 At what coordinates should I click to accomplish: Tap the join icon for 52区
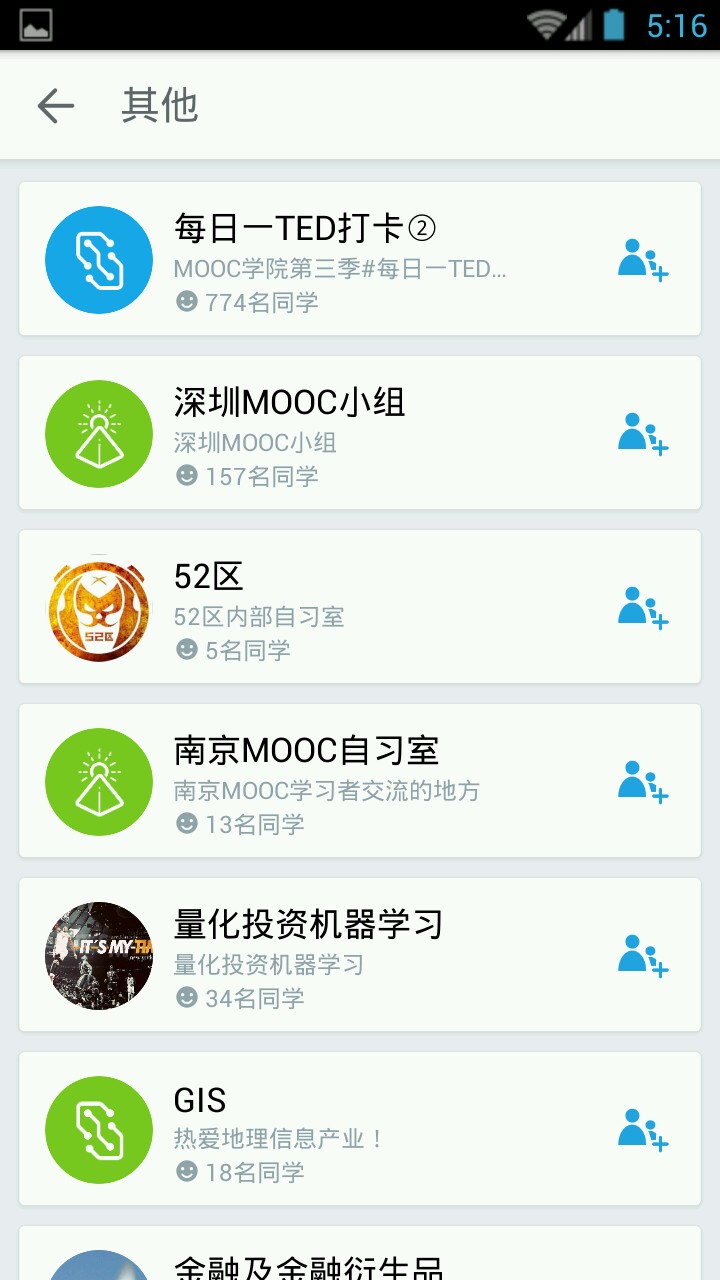(x=642, y=608)
